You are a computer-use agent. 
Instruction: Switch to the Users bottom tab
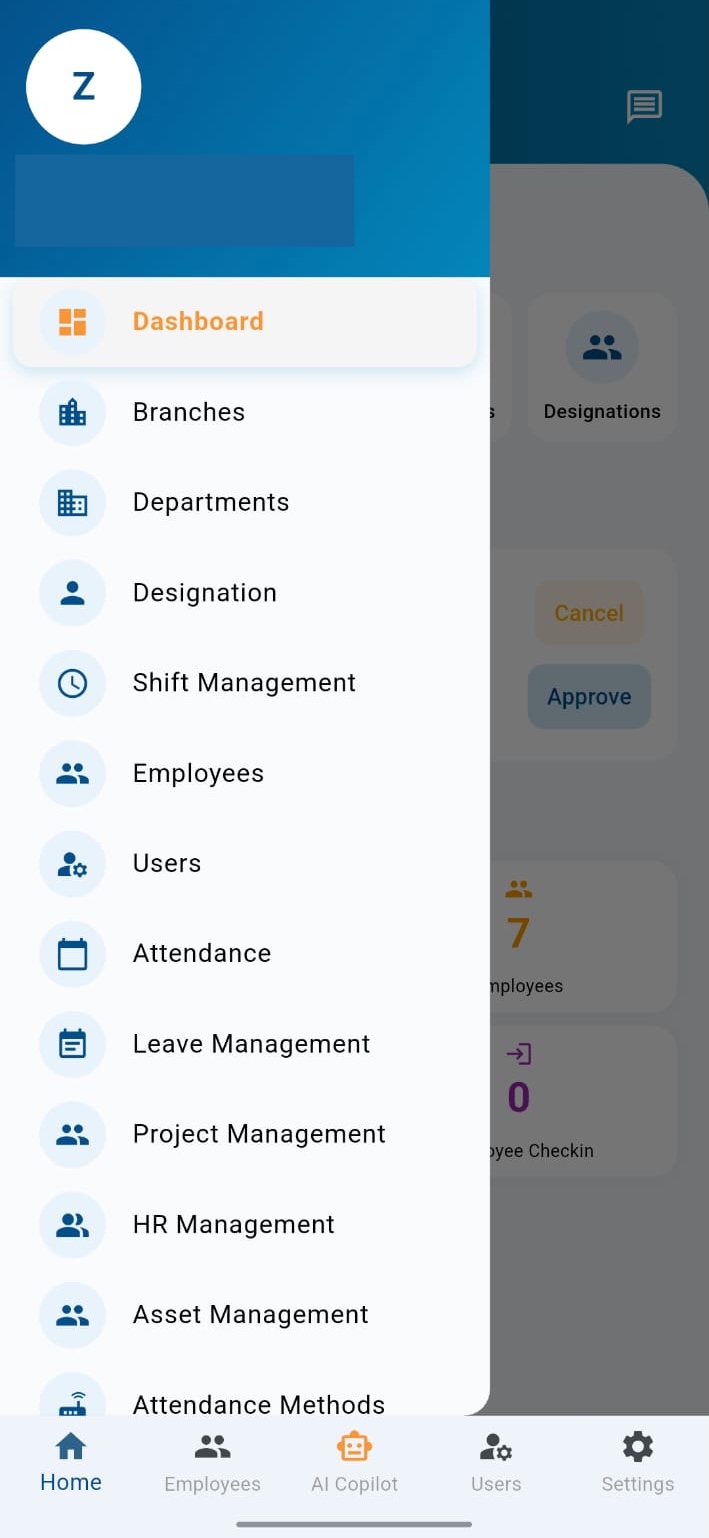tap(496, 1462)
